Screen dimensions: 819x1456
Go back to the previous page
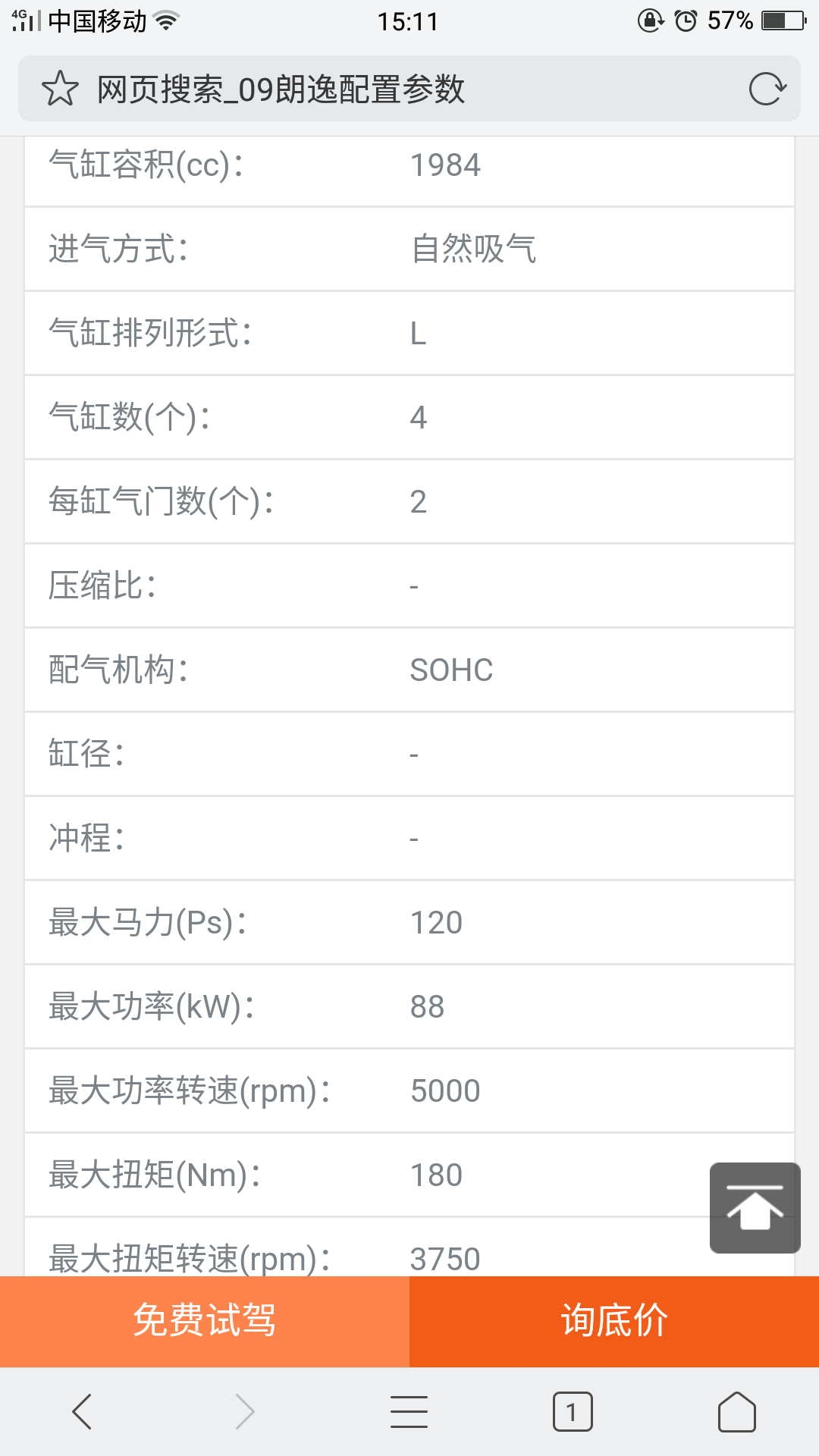[x=82, y=1412]
